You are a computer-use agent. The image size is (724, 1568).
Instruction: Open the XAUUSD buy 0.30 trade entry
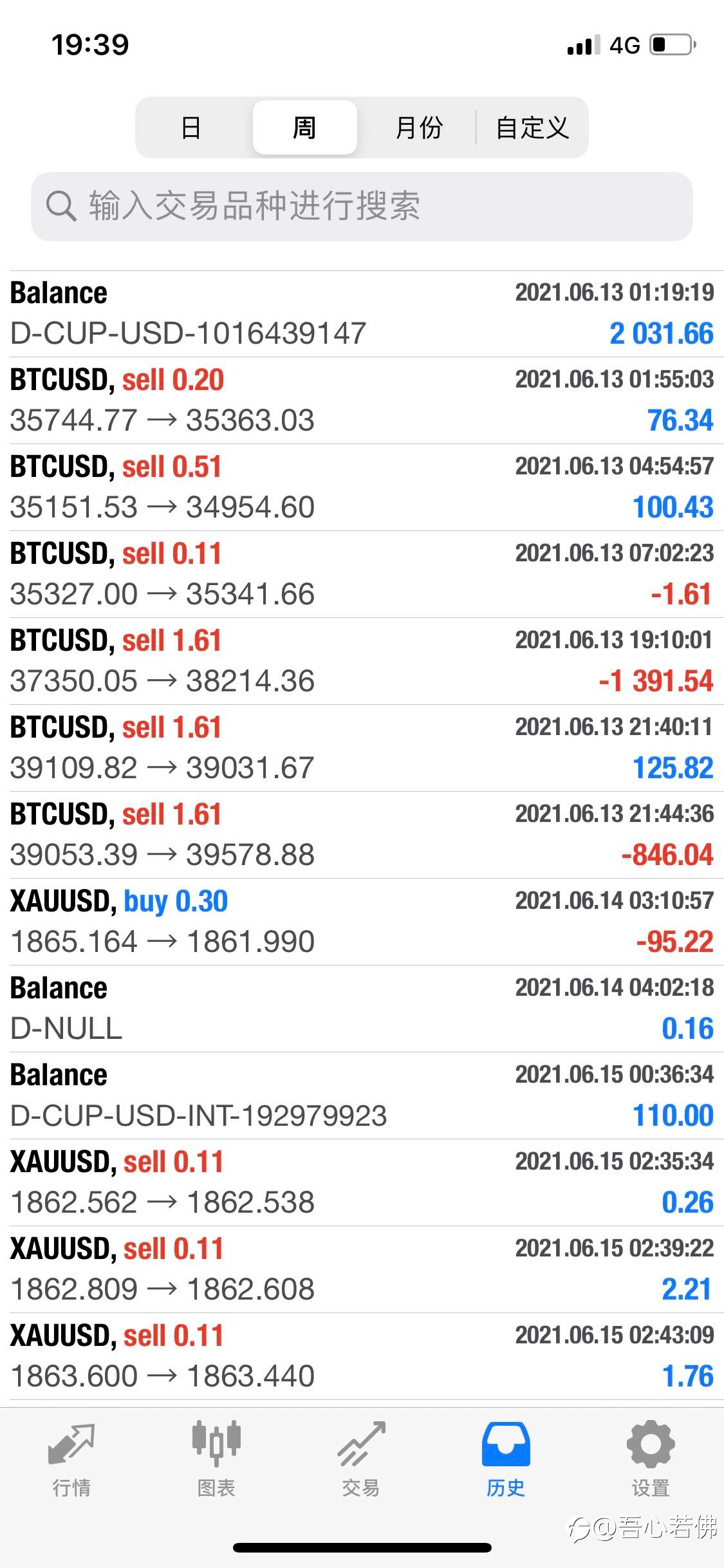[362, 922]
